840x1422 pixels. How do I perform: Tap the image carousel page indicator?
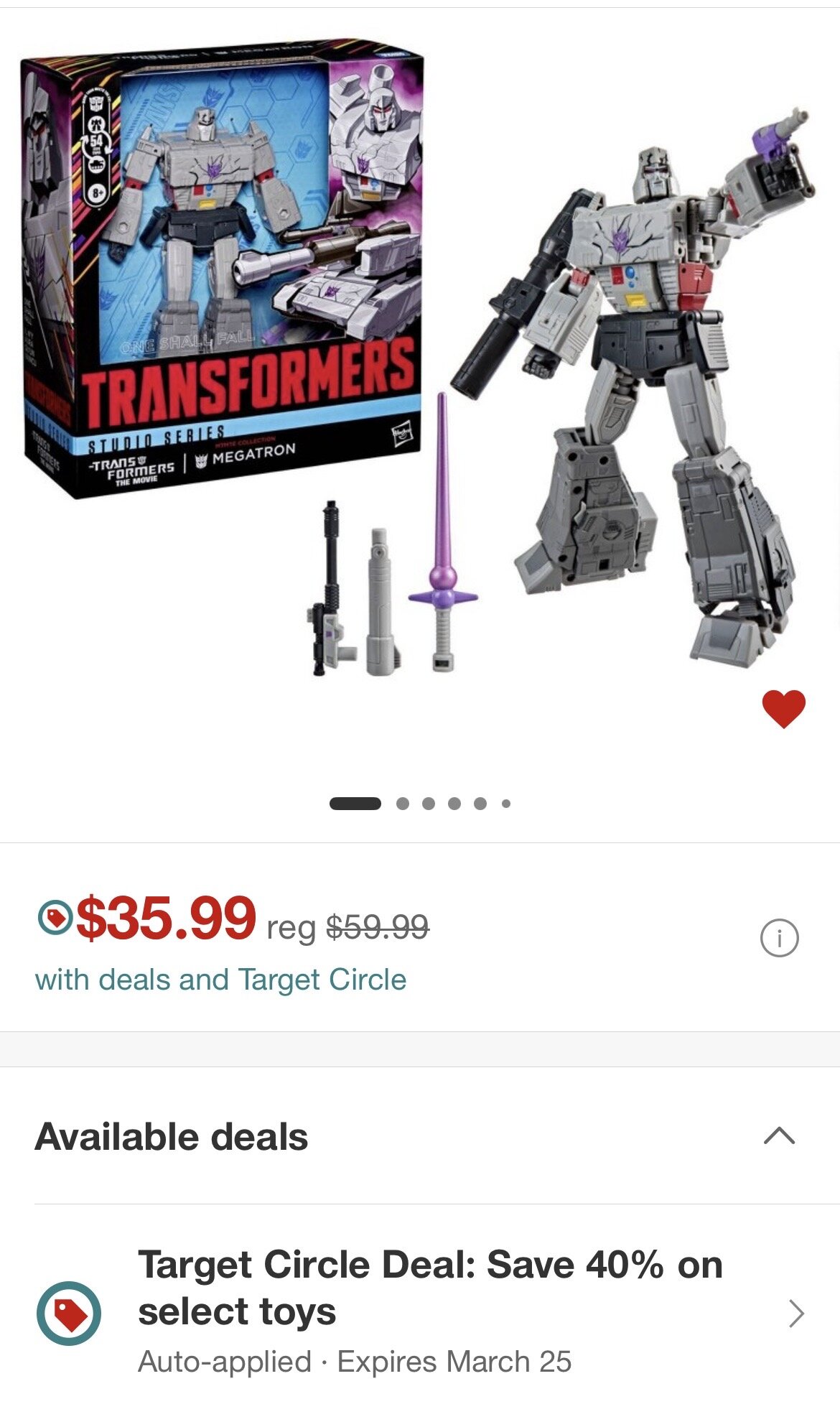420,804
